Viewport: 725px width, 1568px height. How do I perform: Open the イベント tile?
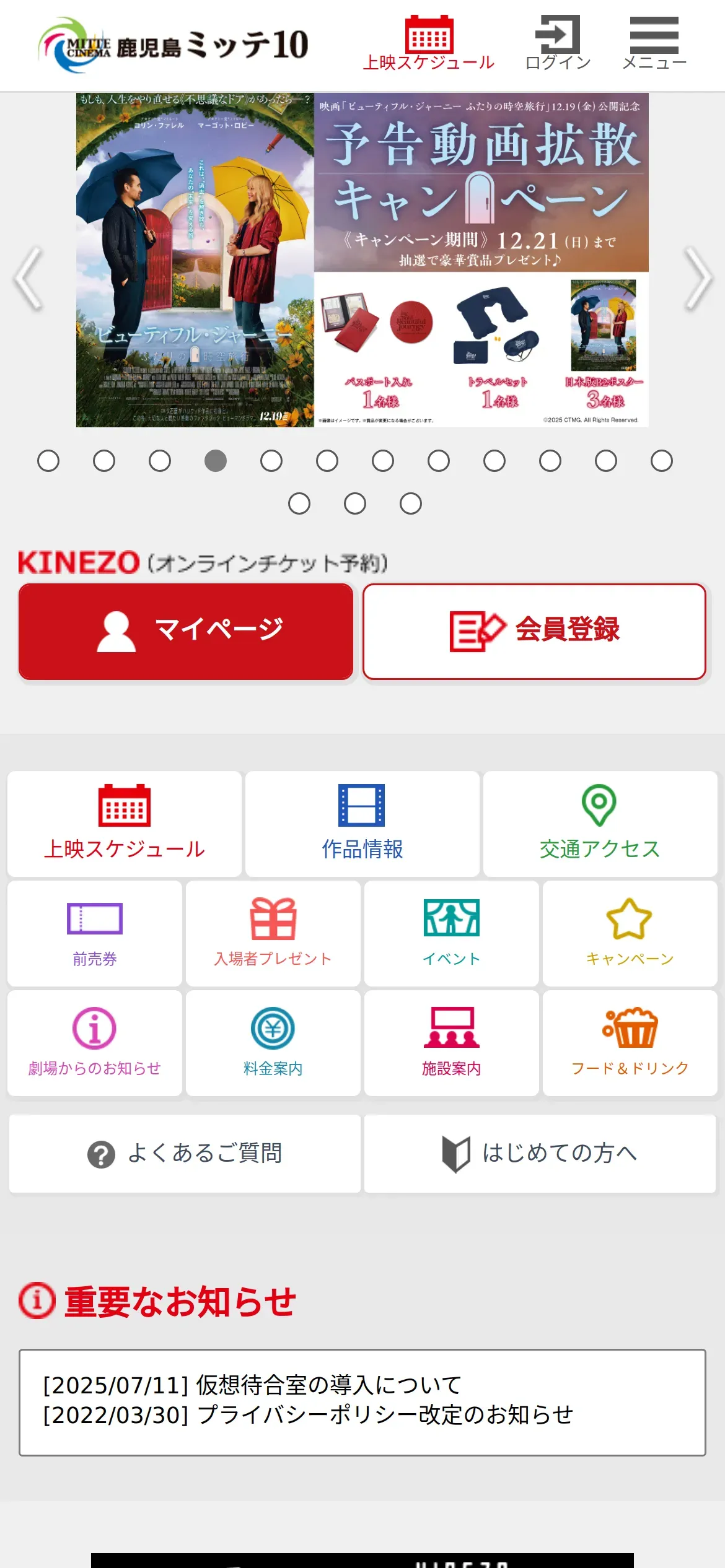(452, 933)
